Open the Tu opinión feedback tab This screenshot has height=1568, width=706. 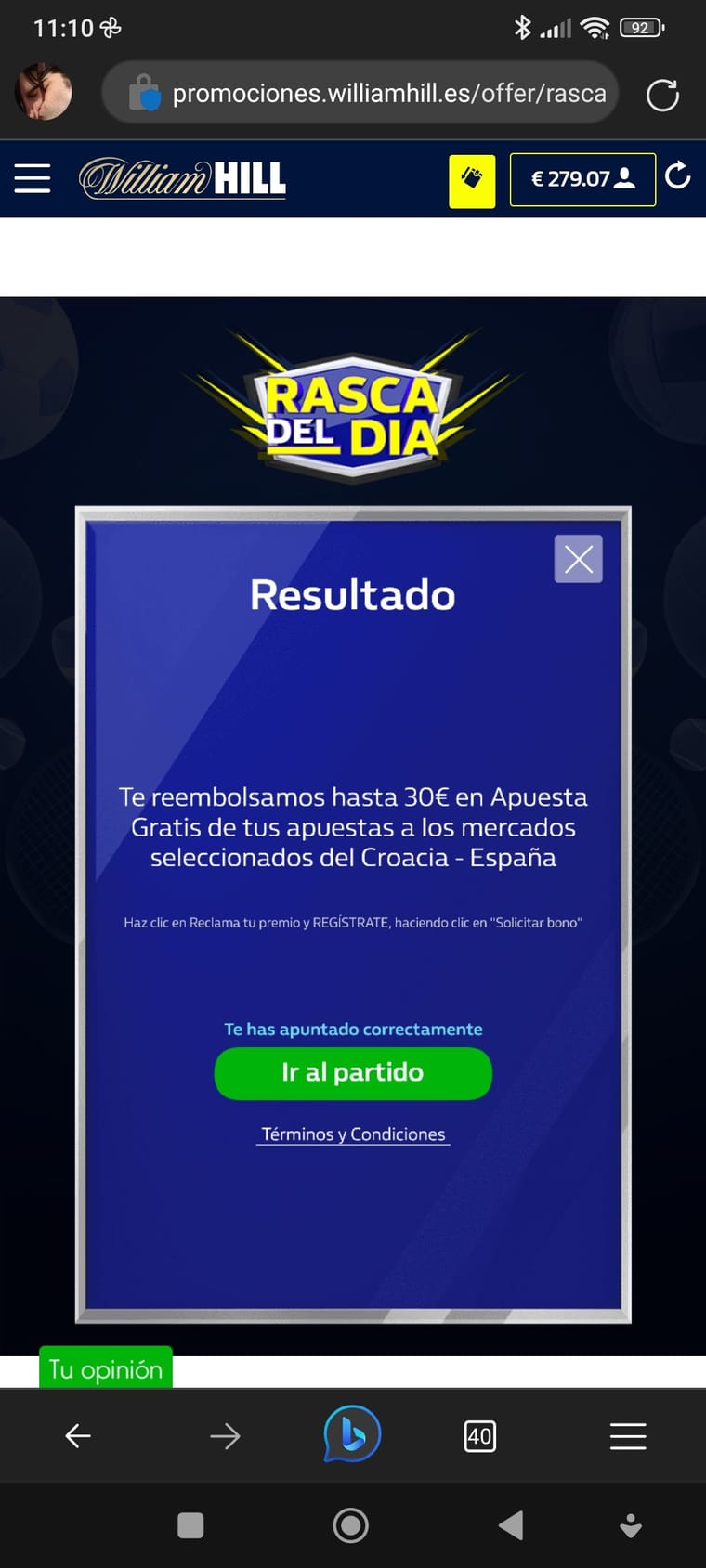106,1369
